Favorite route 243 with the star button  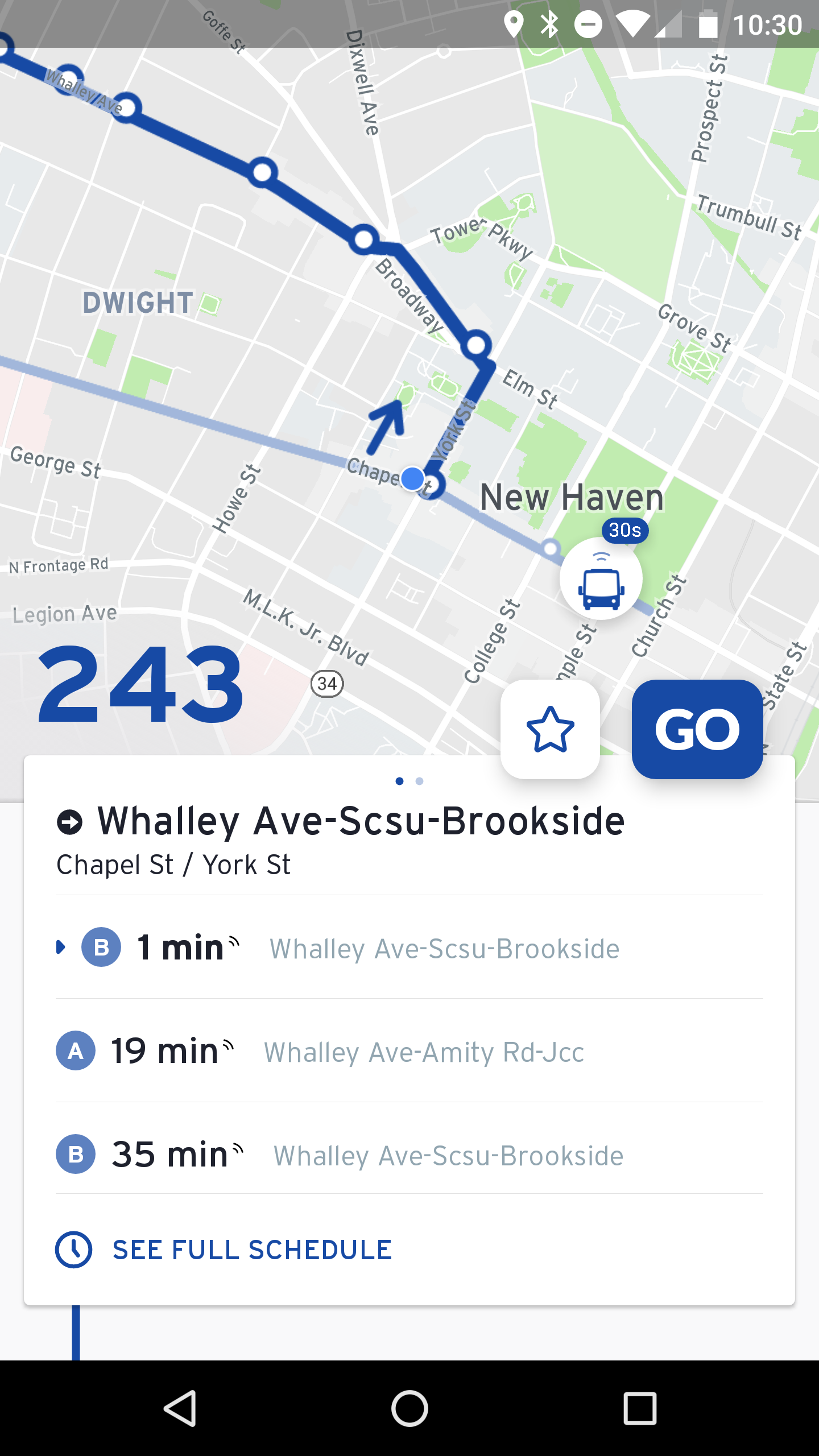coord(550,729)
